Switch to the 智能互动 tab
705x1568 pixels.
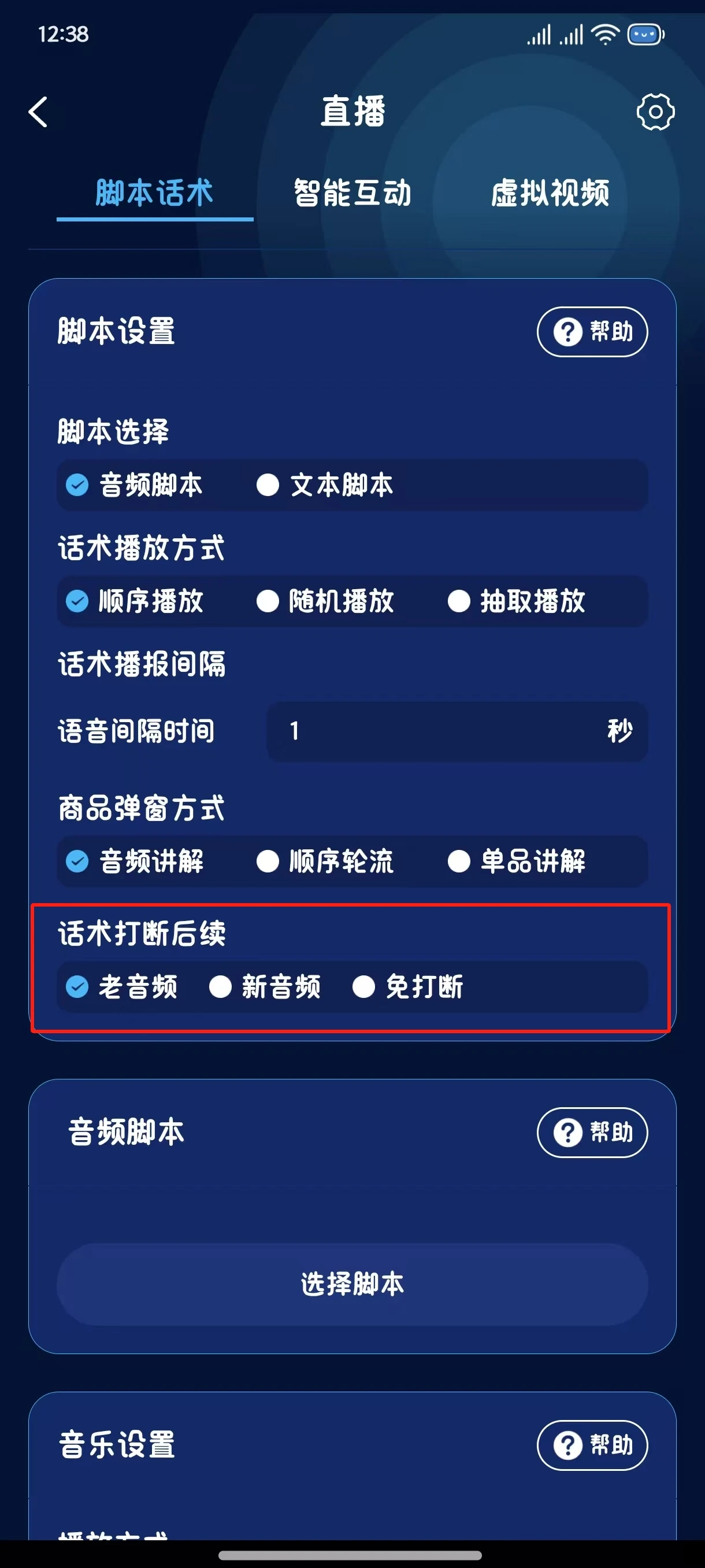(352, 194)
